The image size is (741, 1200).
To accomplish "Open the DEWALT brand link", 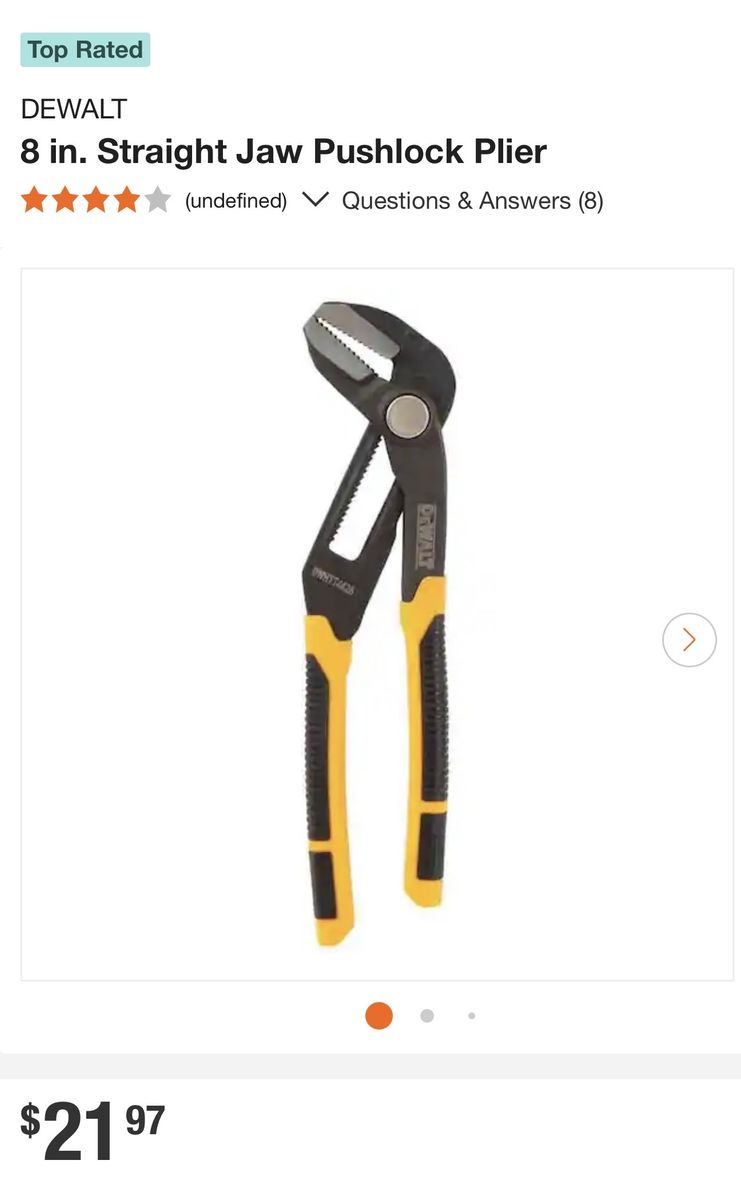I will point(74,109).
